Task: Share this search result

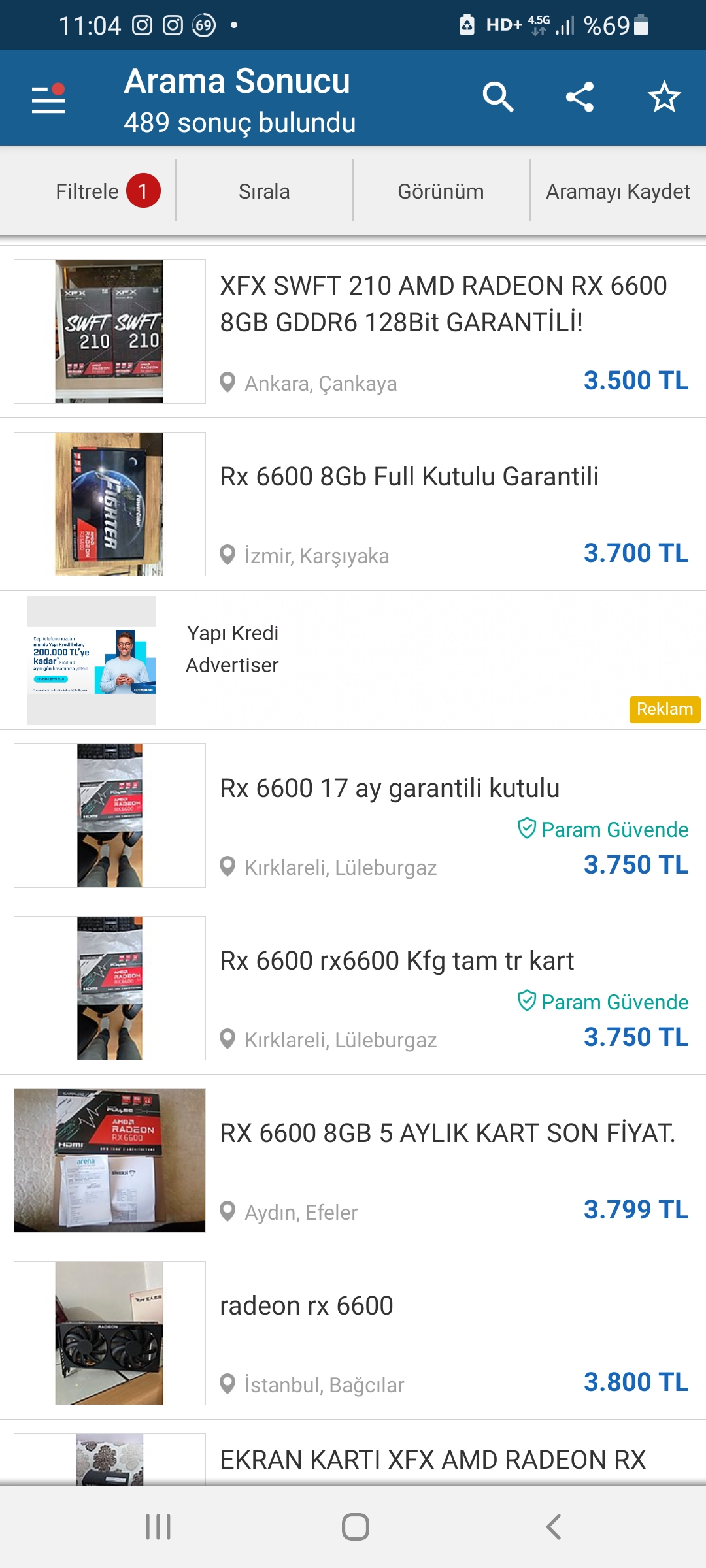Action: (x=580, y=98)
